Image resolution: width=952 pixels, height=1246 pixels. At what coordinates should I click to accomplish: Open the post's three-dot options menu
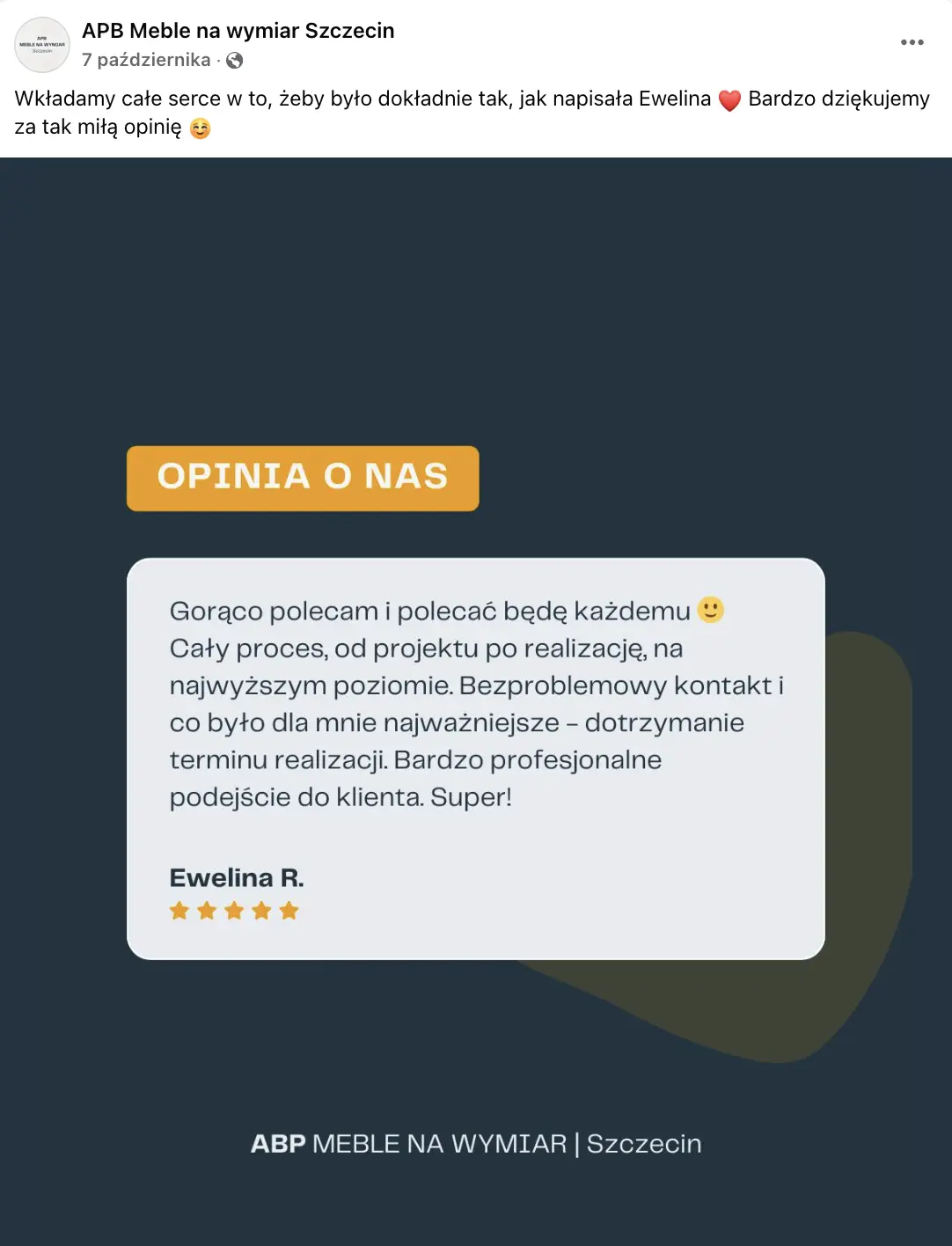pyautogui.click(x=912, y=42)
